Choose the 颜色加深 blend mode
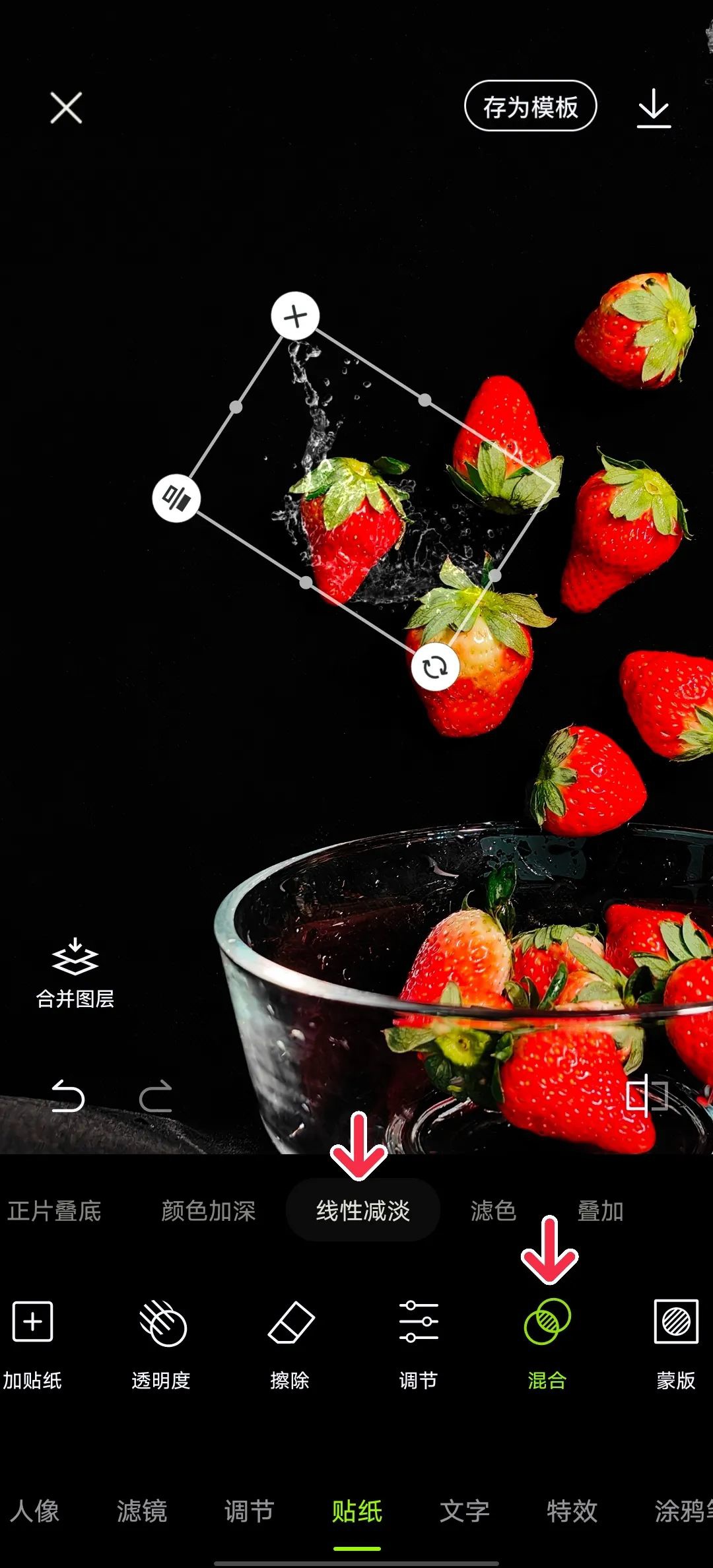The width and height of the screenshot is (713, 1568). (x=208, y=1211)
